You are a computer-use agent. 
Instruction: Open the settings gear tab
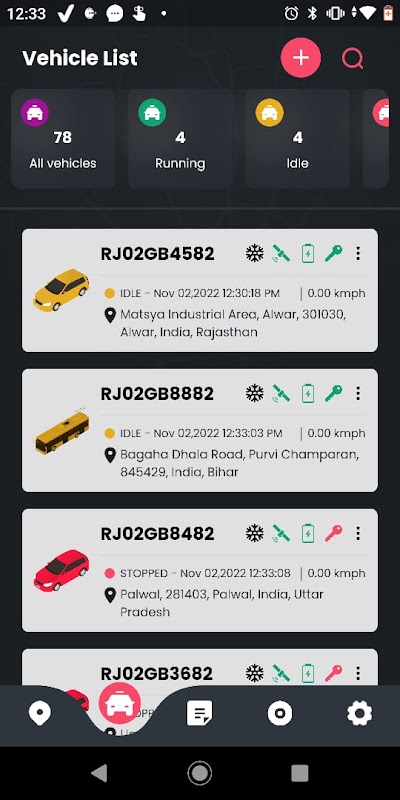tap(360, 713)
